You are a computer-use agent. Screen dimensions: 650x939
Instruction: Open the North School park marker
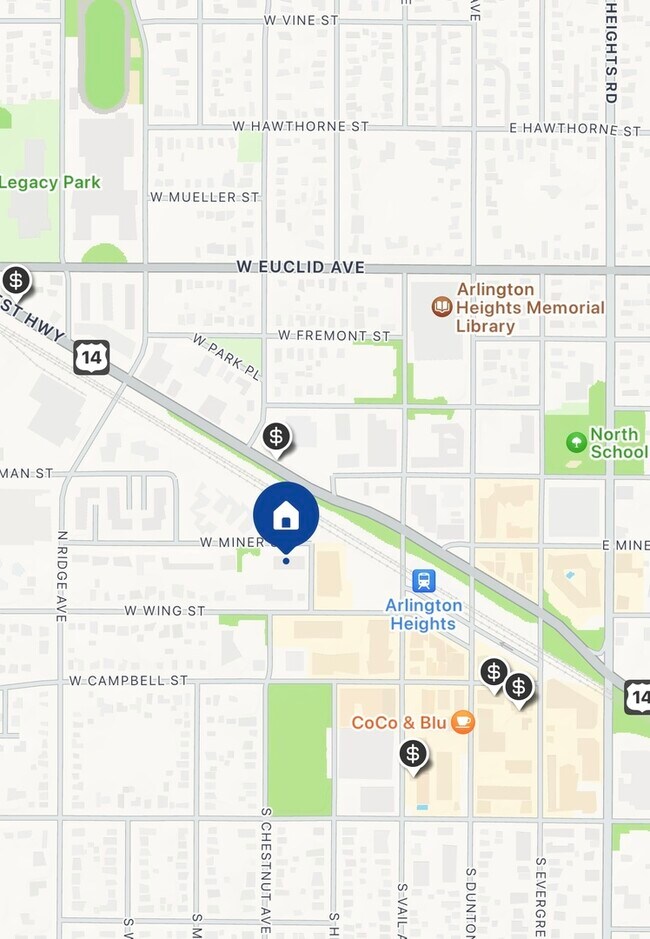pos(576,442)
